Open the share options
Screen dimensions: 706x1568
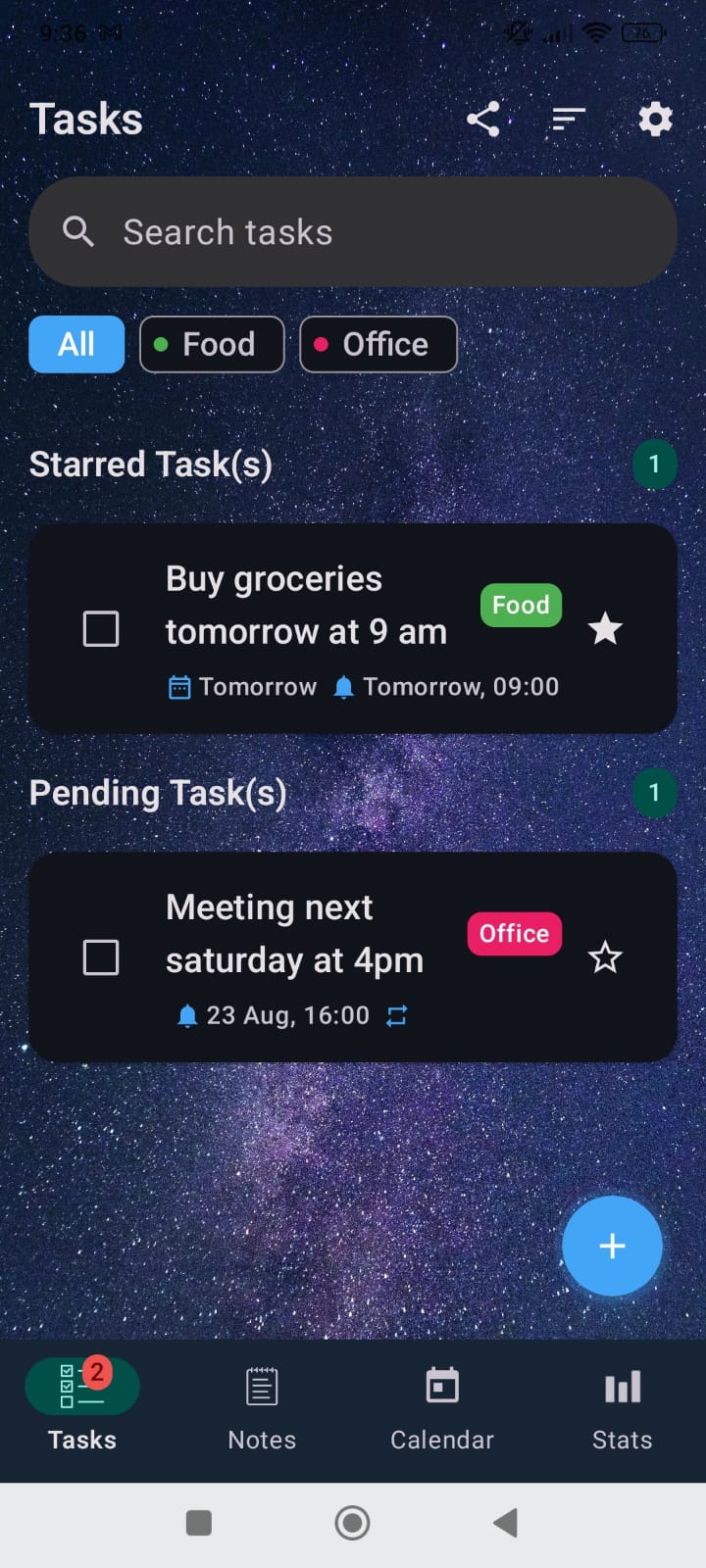[x=483, y=119]
